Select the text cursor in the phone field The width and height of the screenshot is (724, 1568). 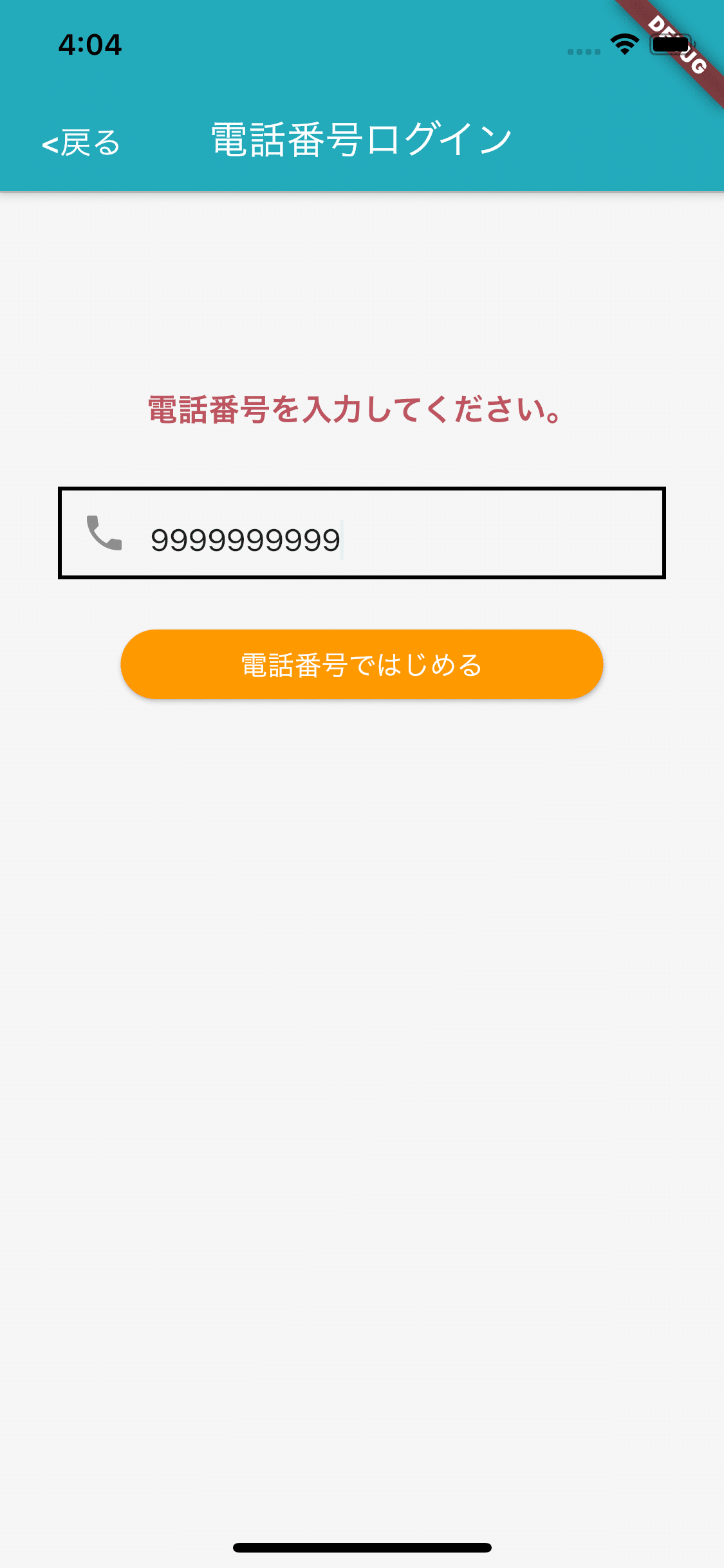click(x=343, y=539)
